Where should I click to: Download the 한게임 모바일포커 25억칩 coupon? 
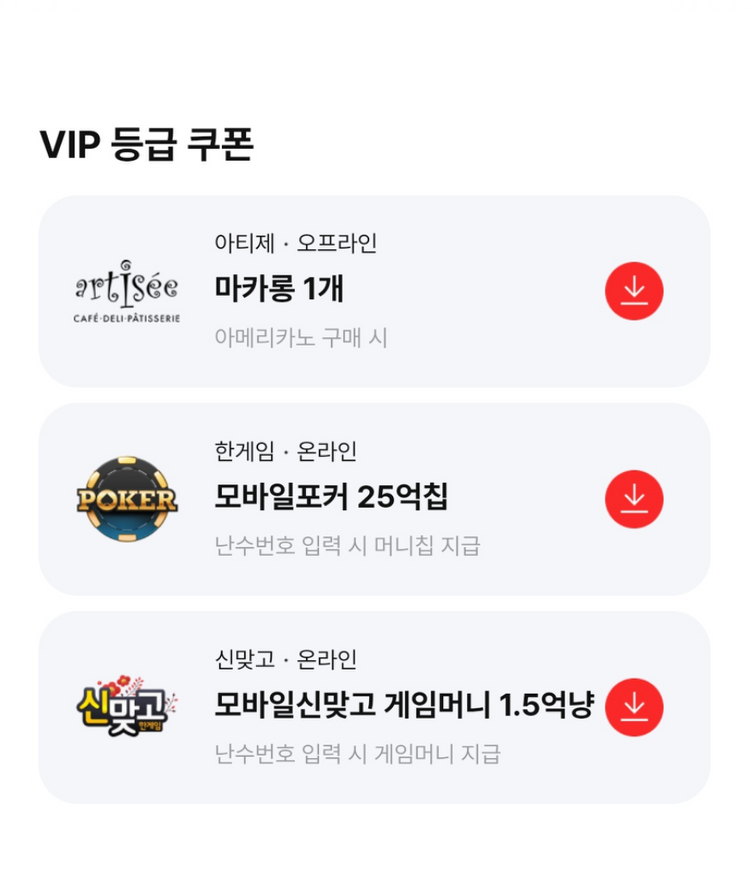point(634,499)
